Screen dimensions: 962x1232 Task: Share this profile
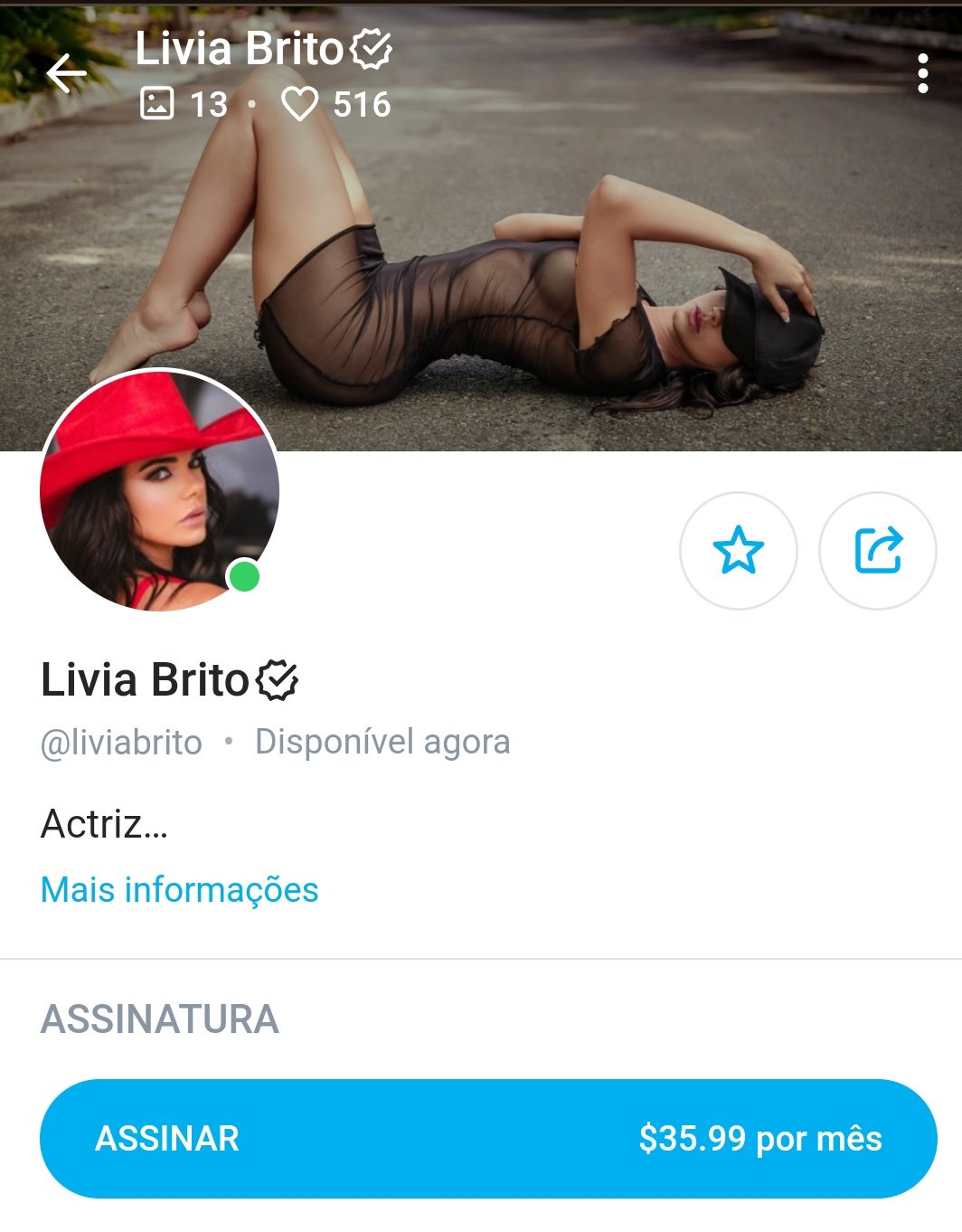tap(877, 550)
